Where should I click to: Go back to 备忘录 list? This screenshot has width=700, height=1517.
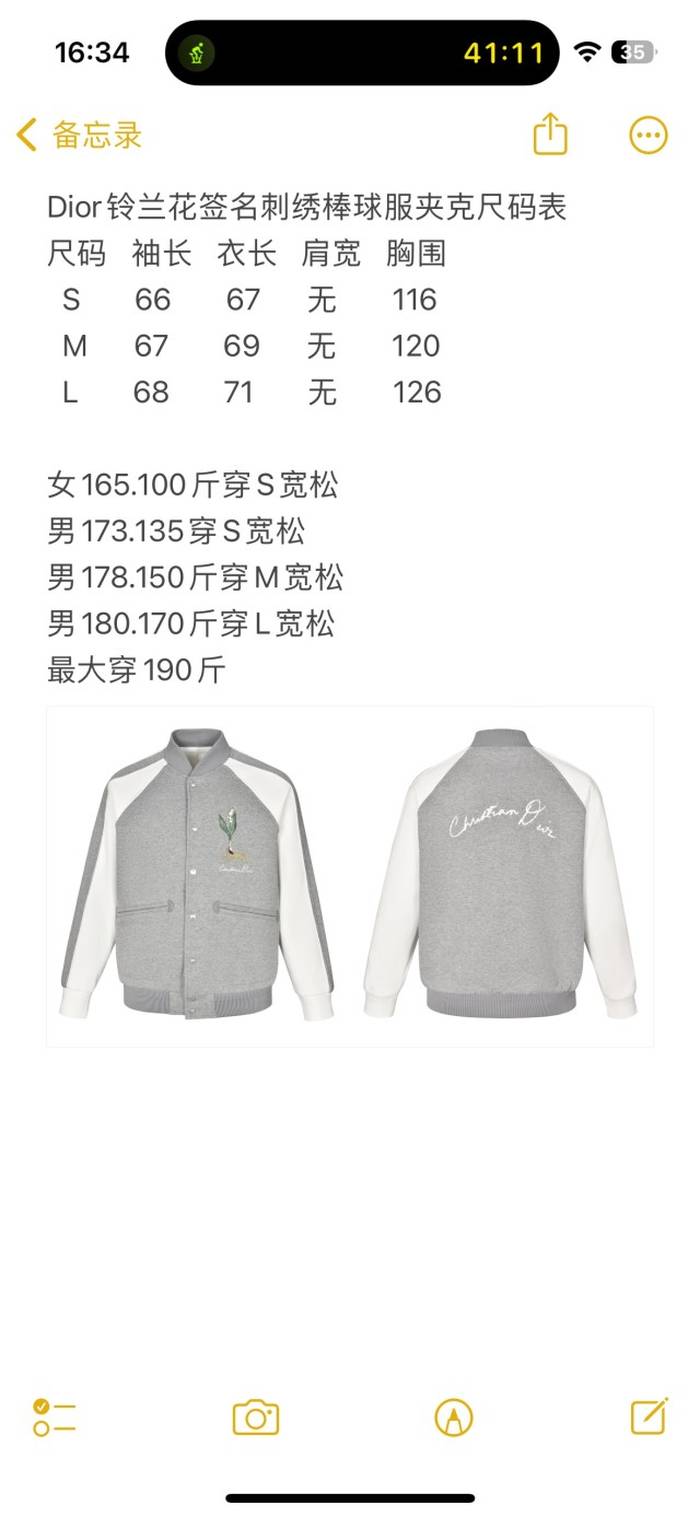[x=80, y=135]
